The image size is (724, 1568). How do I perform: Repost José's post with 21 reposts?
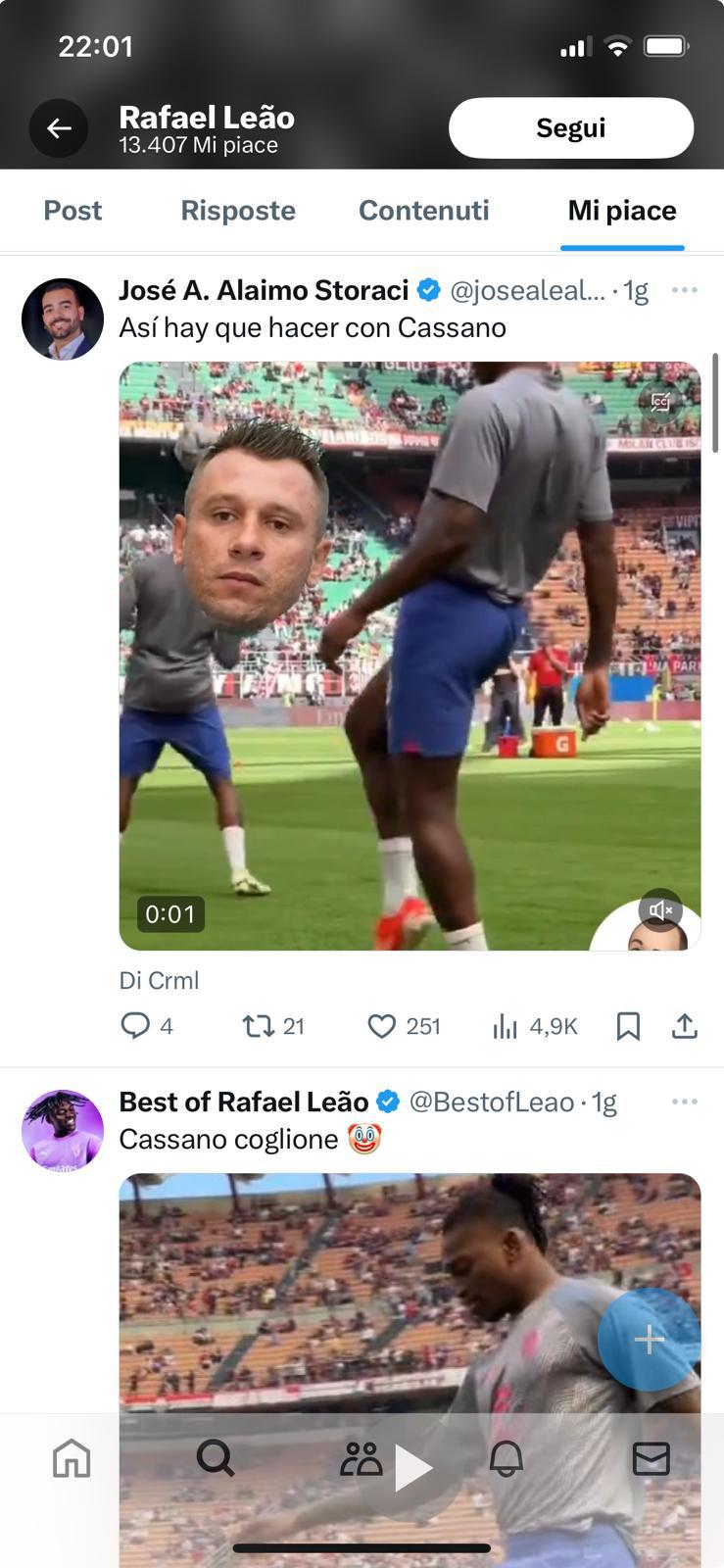pyautogui.click(x=259, y=1026)
